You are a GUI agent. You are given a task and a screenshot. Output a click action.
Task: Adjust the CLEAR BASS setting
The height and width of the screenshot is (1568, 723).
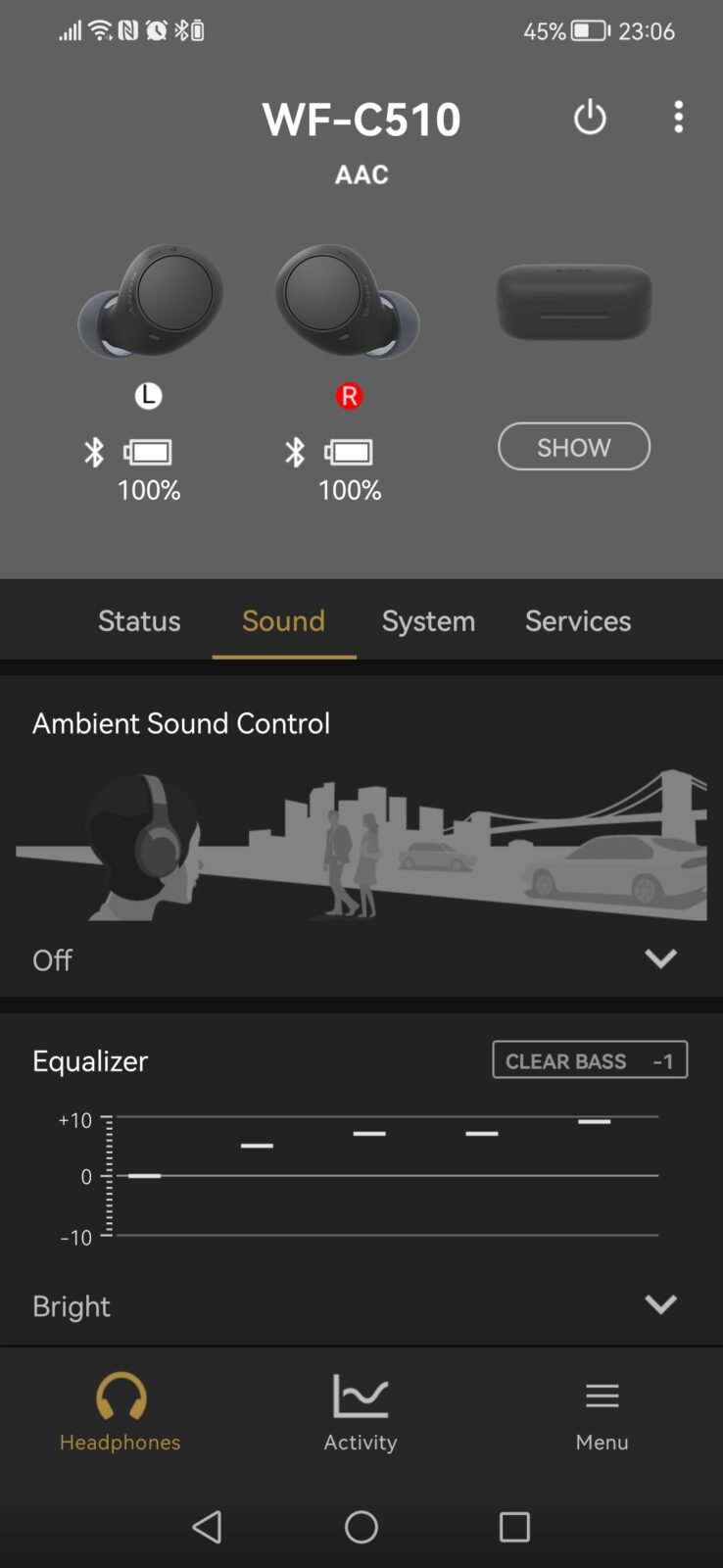tap(590, 1060)
